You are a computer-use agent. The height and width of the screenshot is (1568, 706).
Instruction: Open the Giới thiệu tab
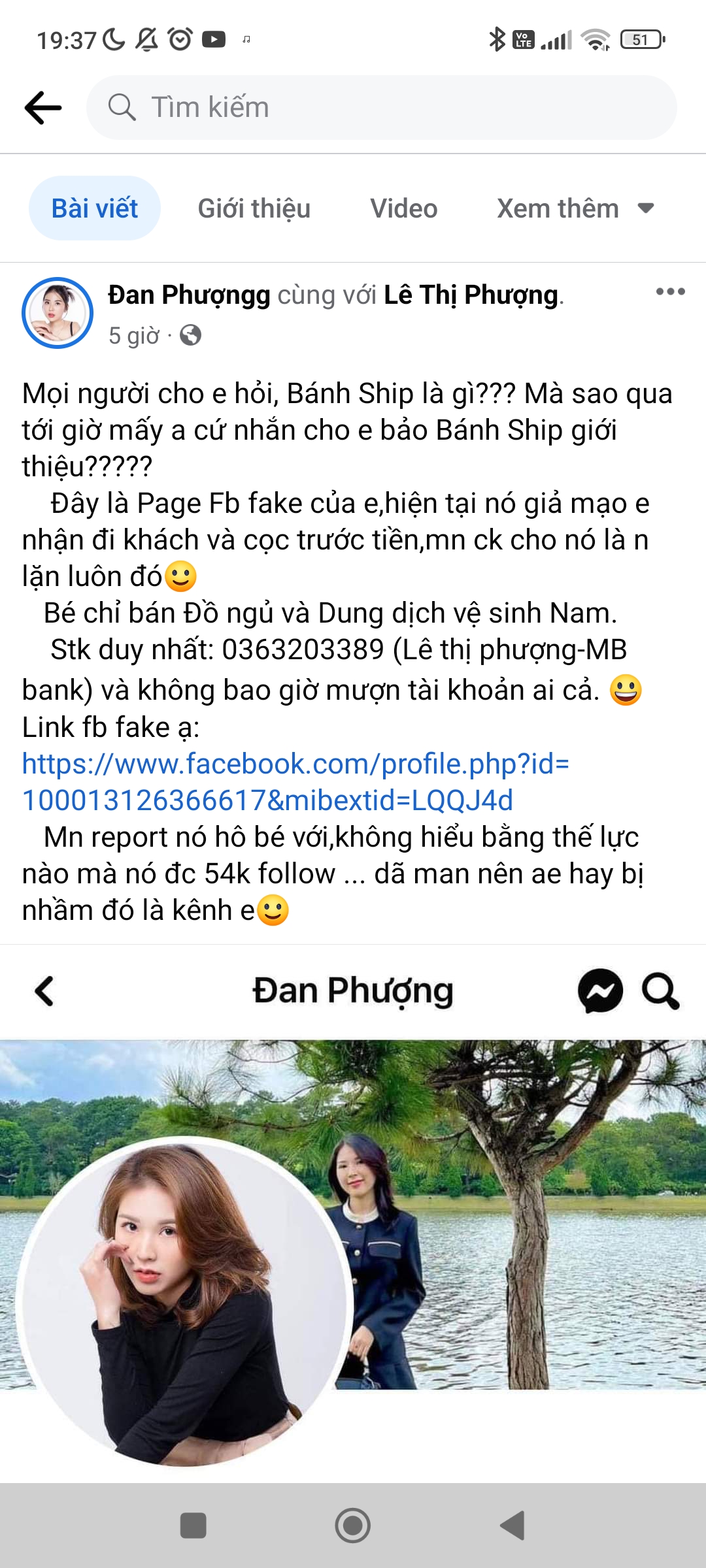(254, 208)
